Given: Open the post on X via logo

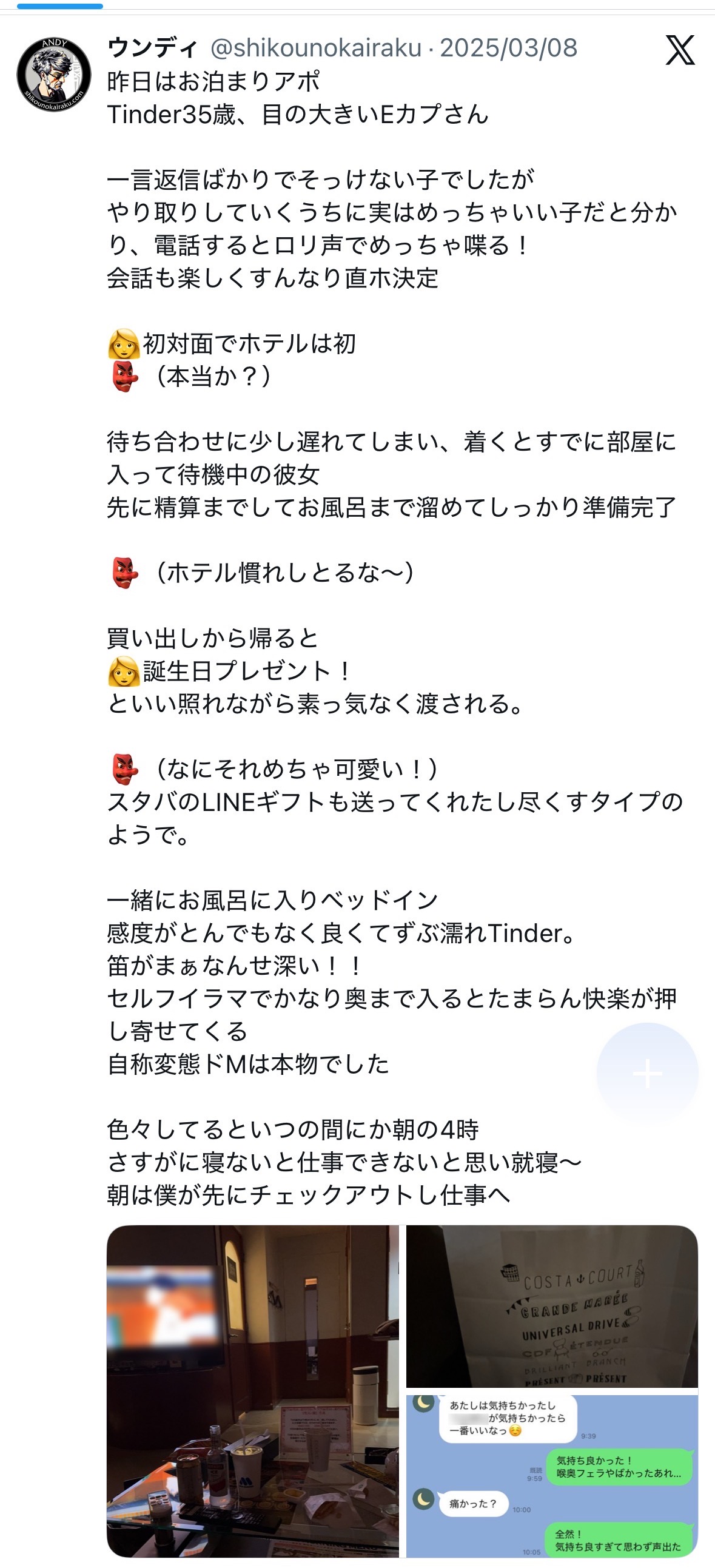Looking at the screenshot, I should pyautogui.click(x=680, y=50).
